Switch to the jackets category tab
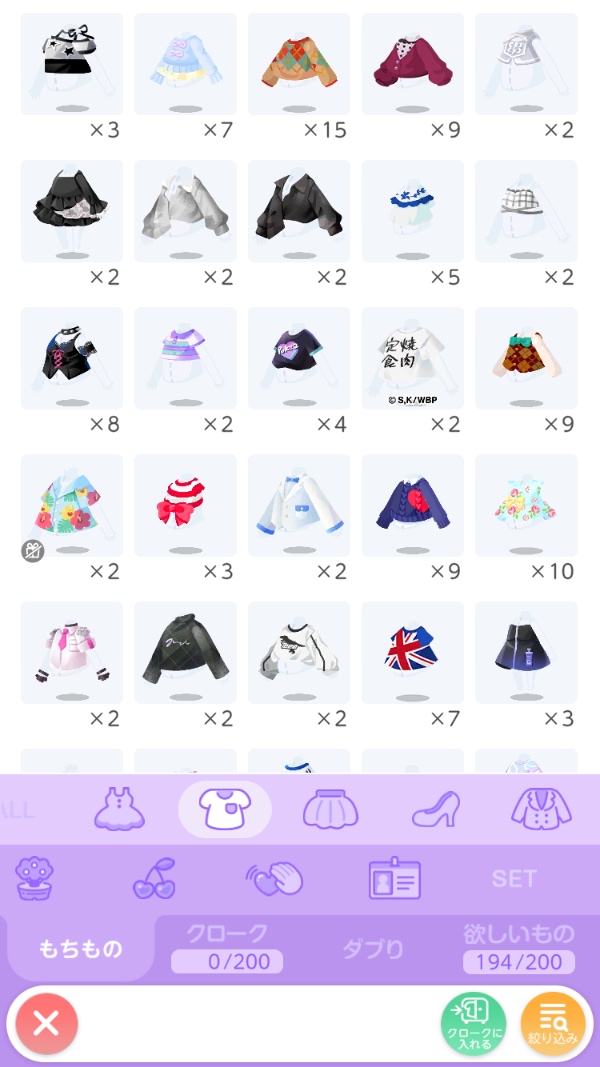 [541, 809]
